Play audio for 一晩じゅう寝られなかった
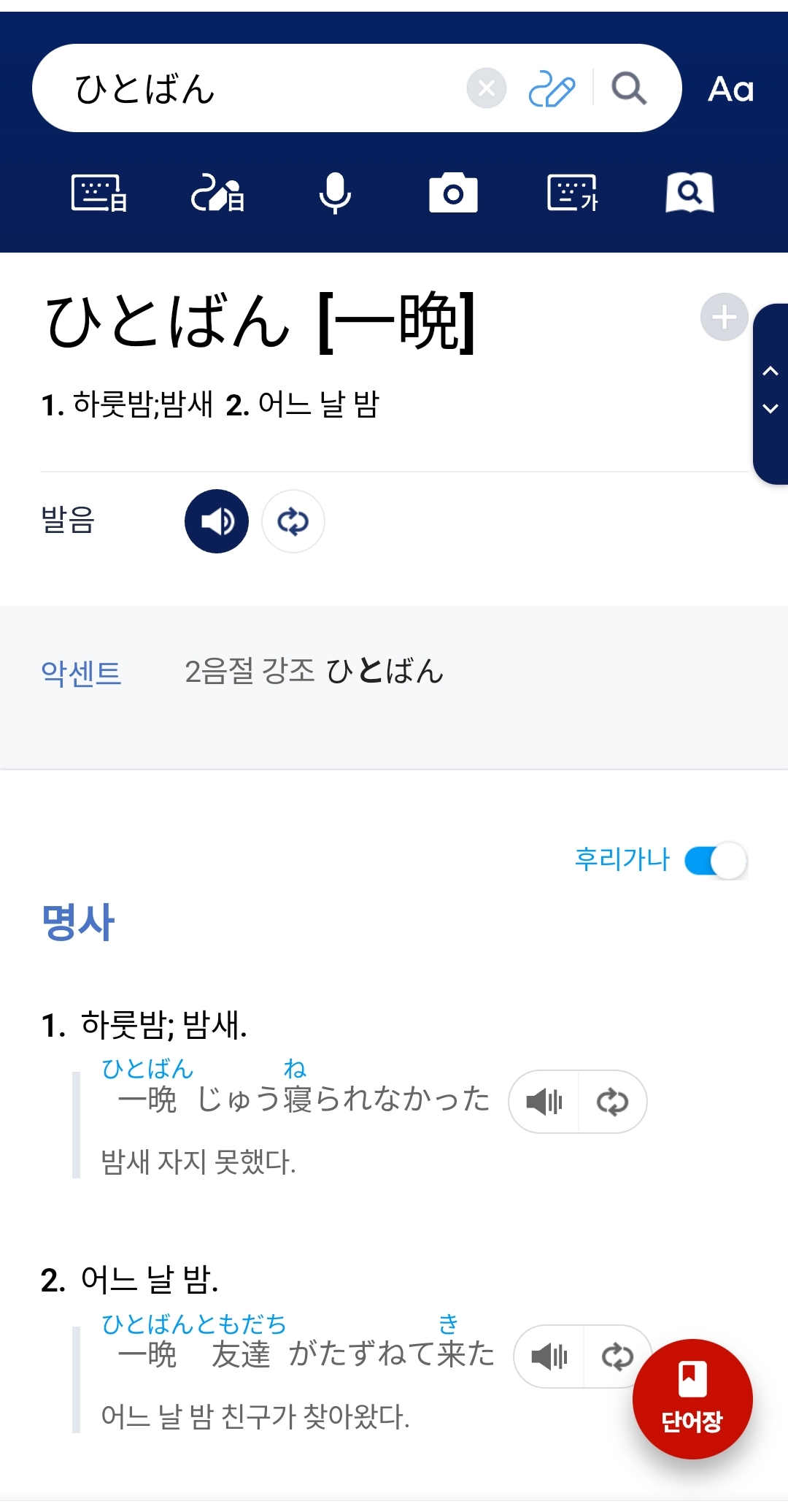 tap(544, 1102)
